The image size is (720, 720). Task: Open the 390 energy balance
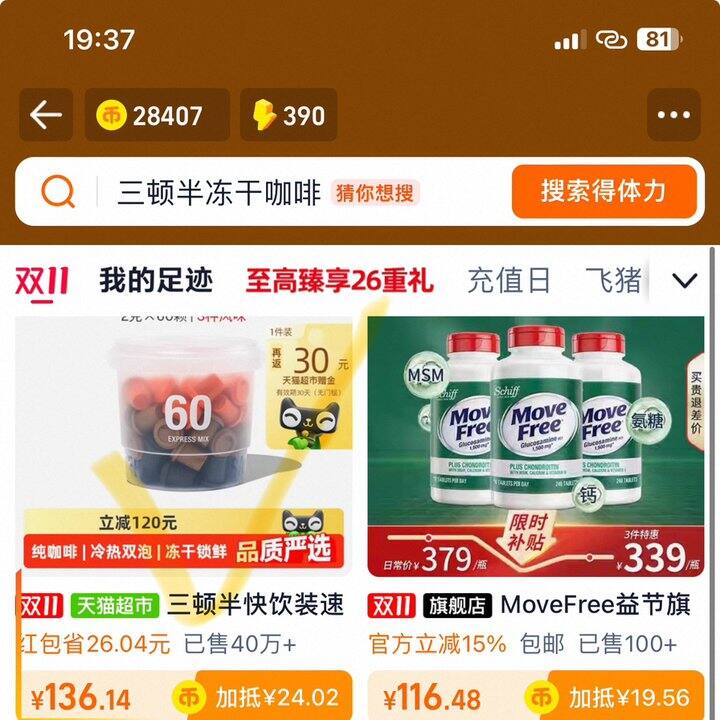(288, 115)
